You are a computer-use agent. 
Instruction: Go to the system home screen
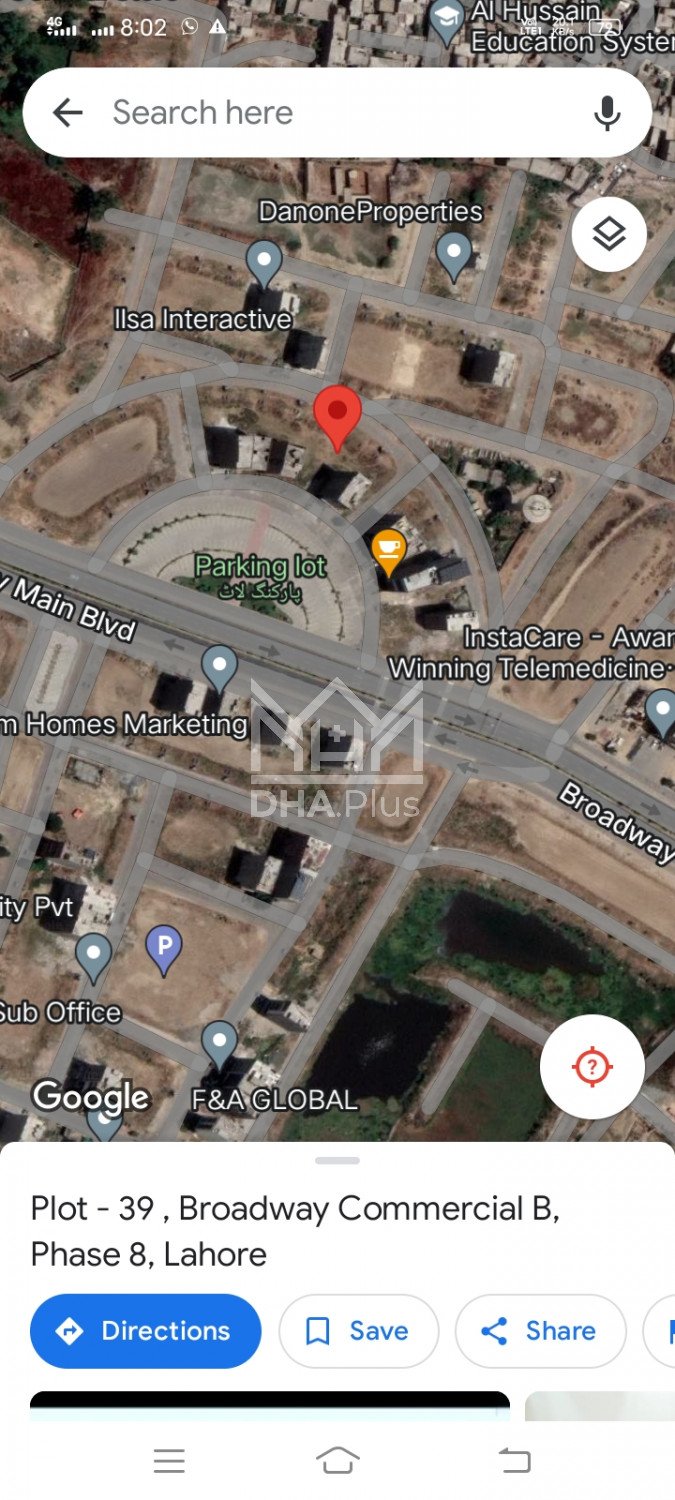[x=337, y=1461]
